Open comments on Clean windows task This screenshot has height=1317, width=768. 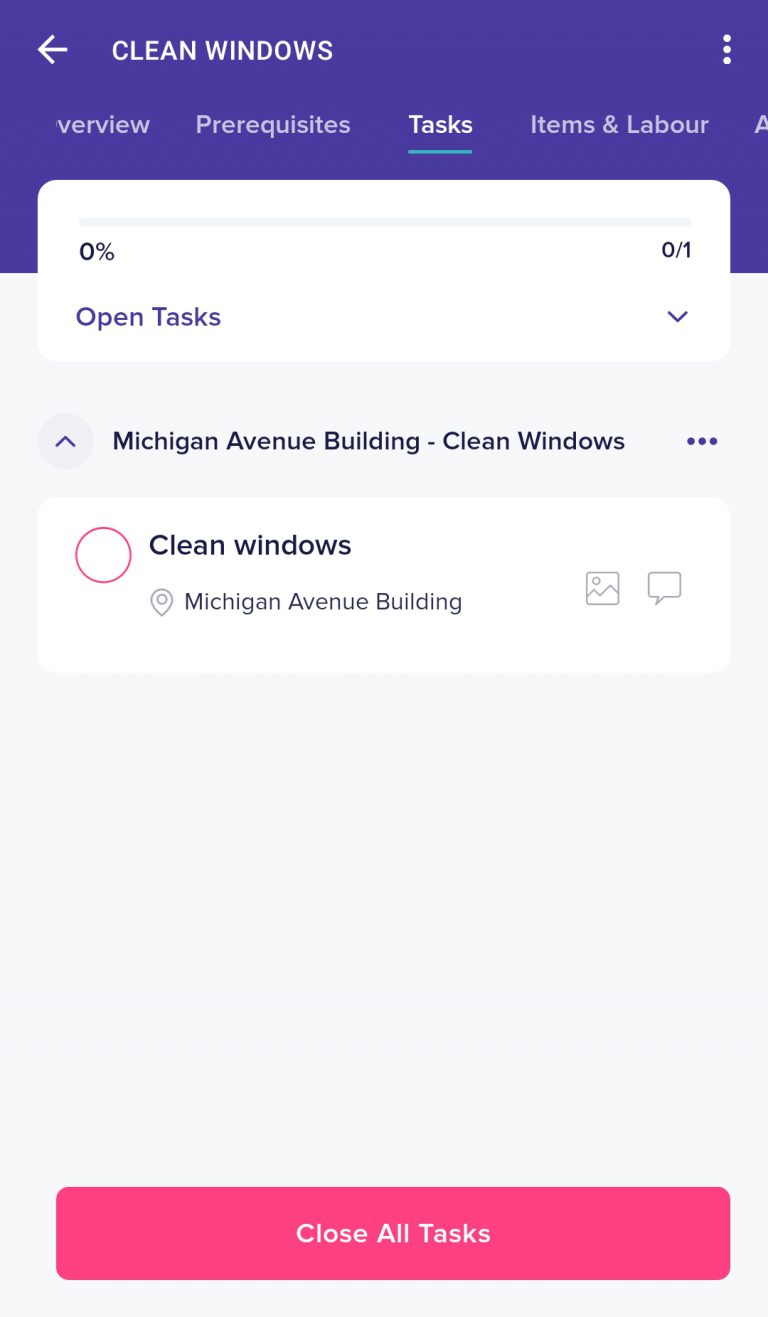[x=664, y=588]
